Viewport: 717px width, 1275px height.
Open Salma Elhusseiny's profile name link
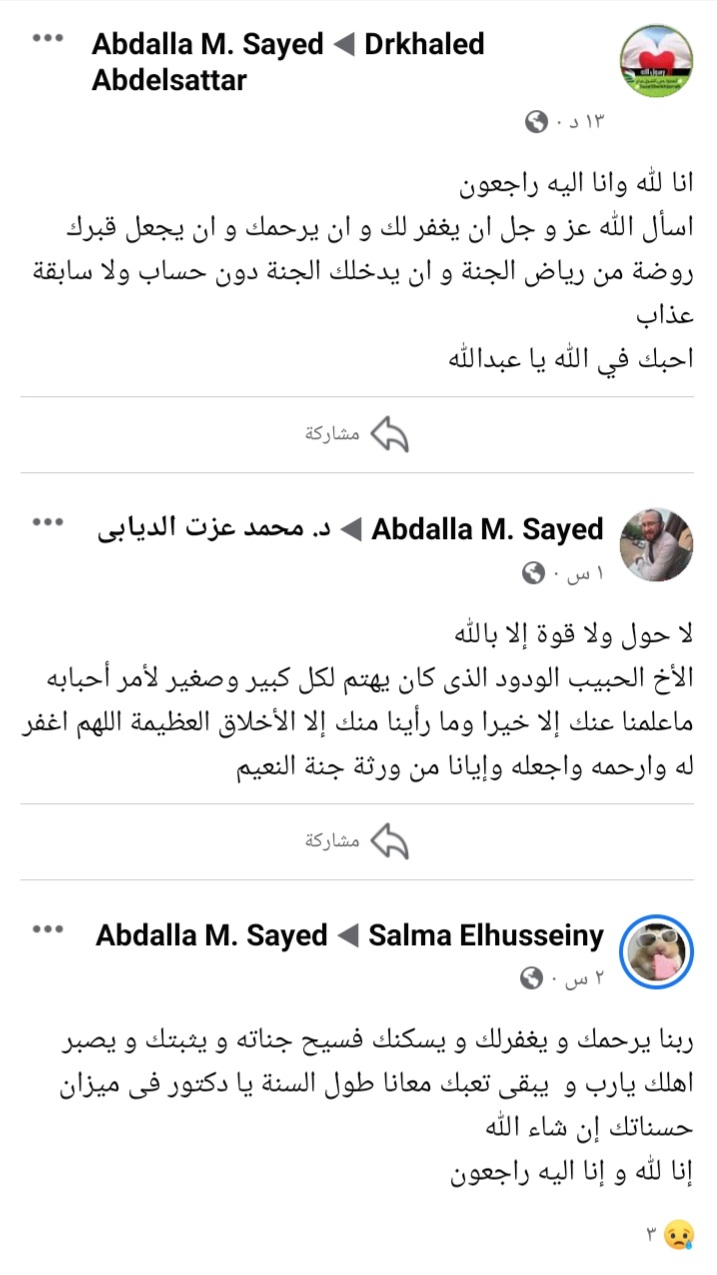486,936
